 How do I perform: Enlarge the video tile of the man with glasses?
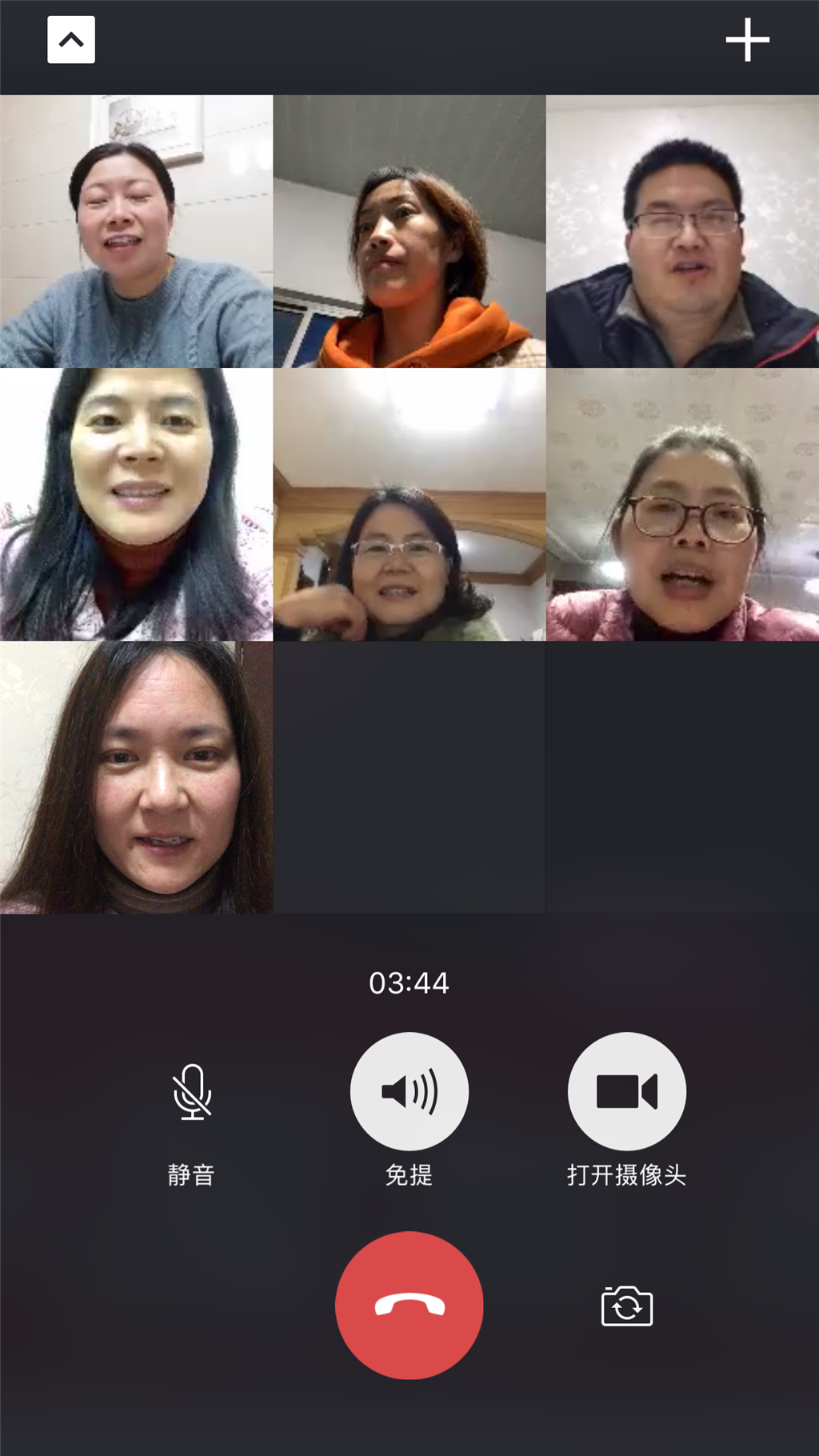[682, 232]
